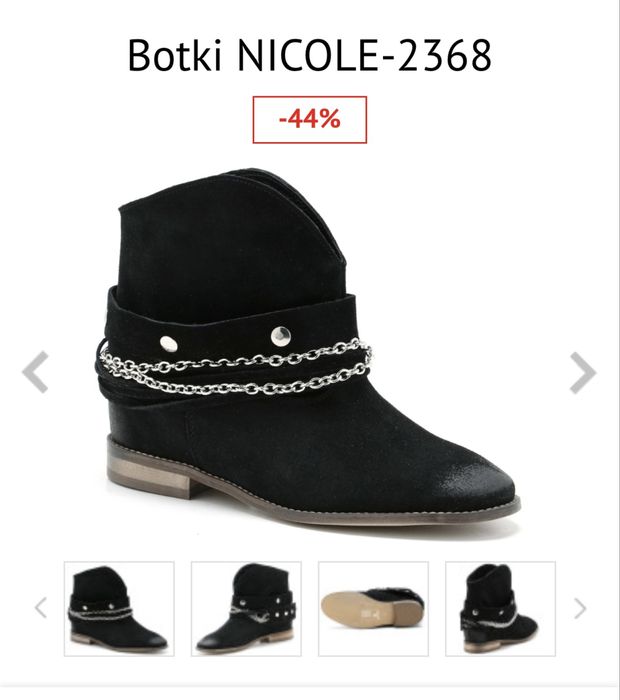Select the first thumbnail with the chain side view

click(119, 608)
